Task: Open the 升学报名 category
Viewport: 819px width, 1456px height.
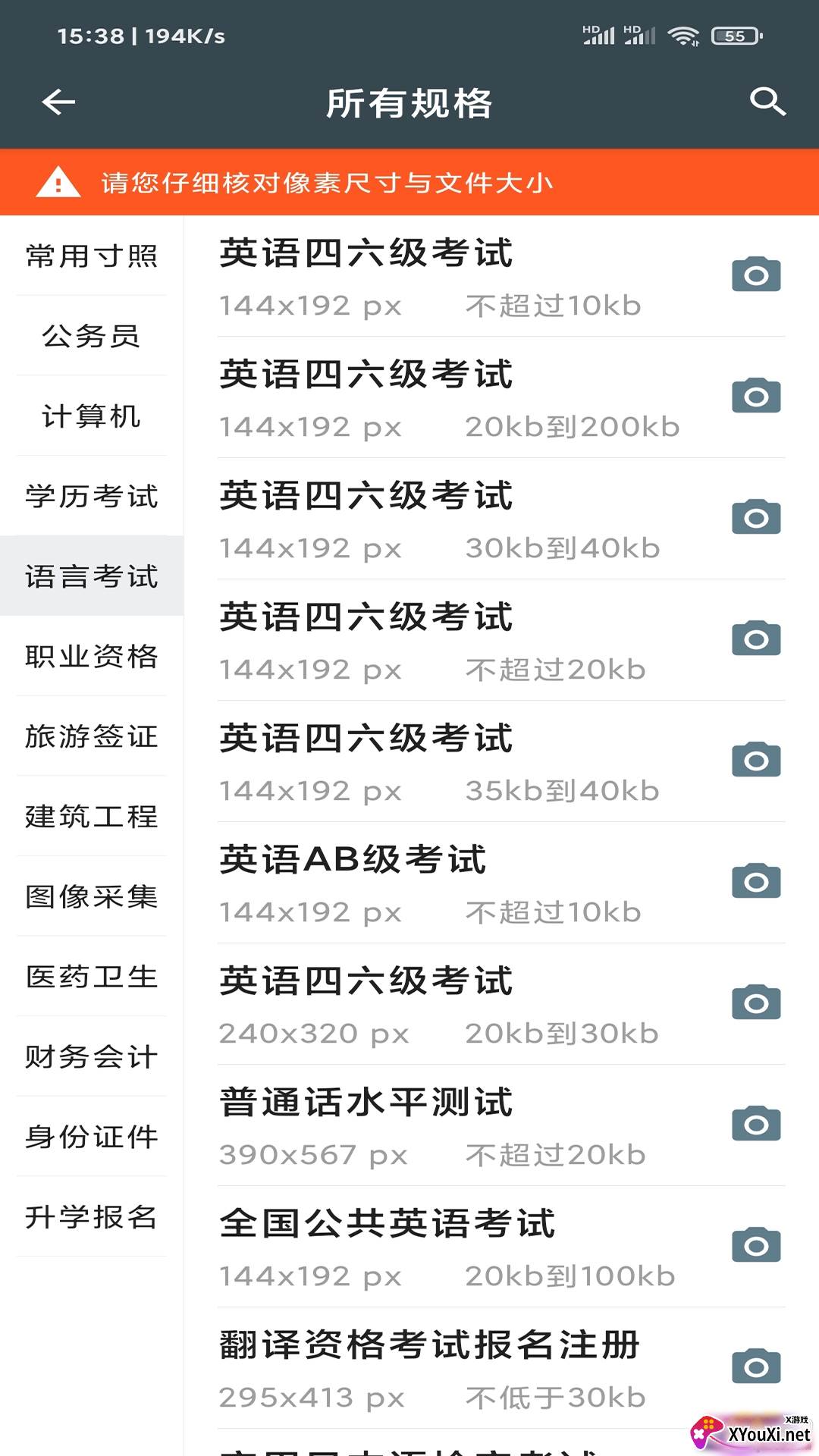Action: [92, 1217]
